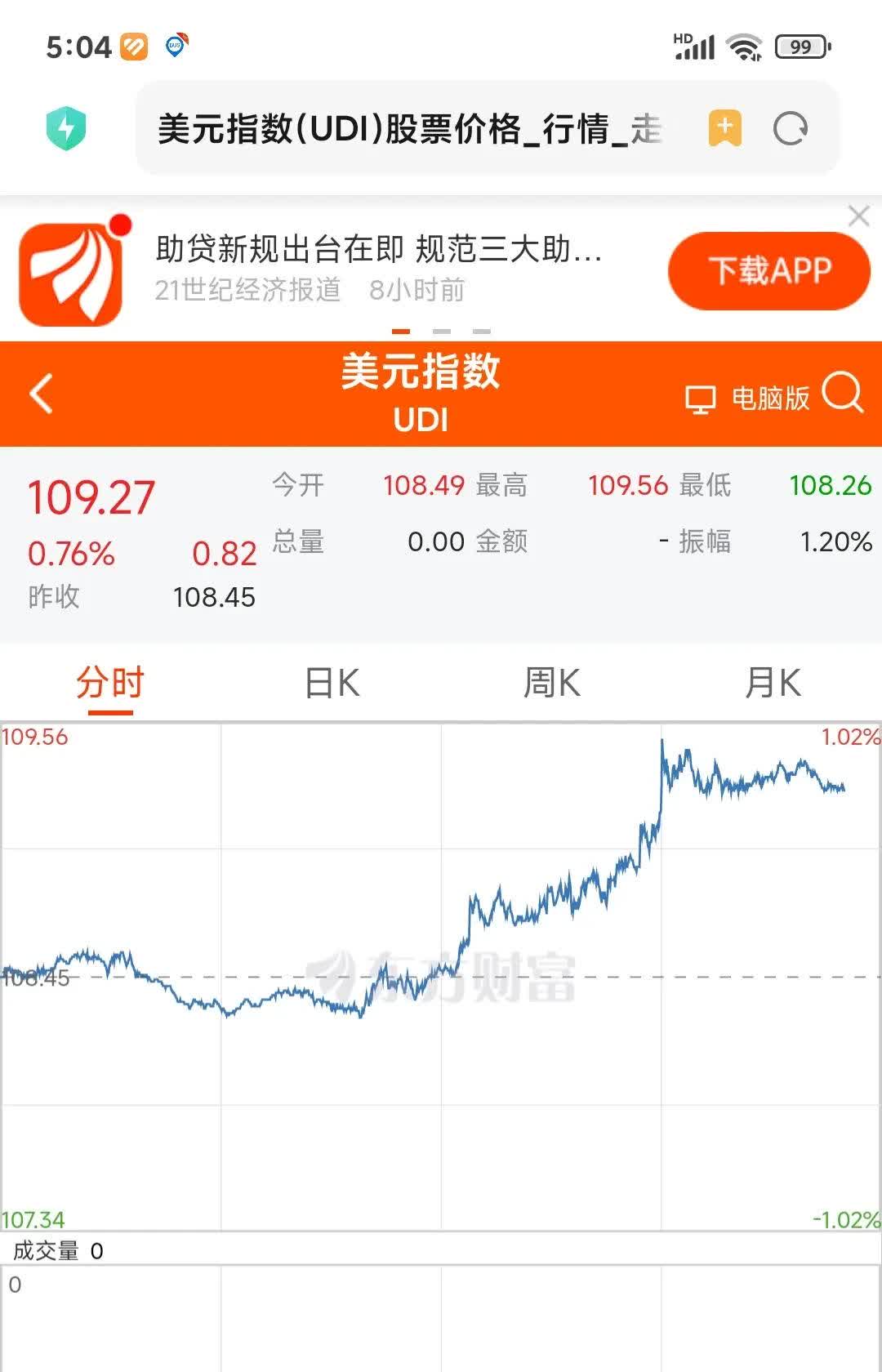Switch to the 周K chart tab
This screenshot has height=1372, width=882.
[x=551, y=684]
